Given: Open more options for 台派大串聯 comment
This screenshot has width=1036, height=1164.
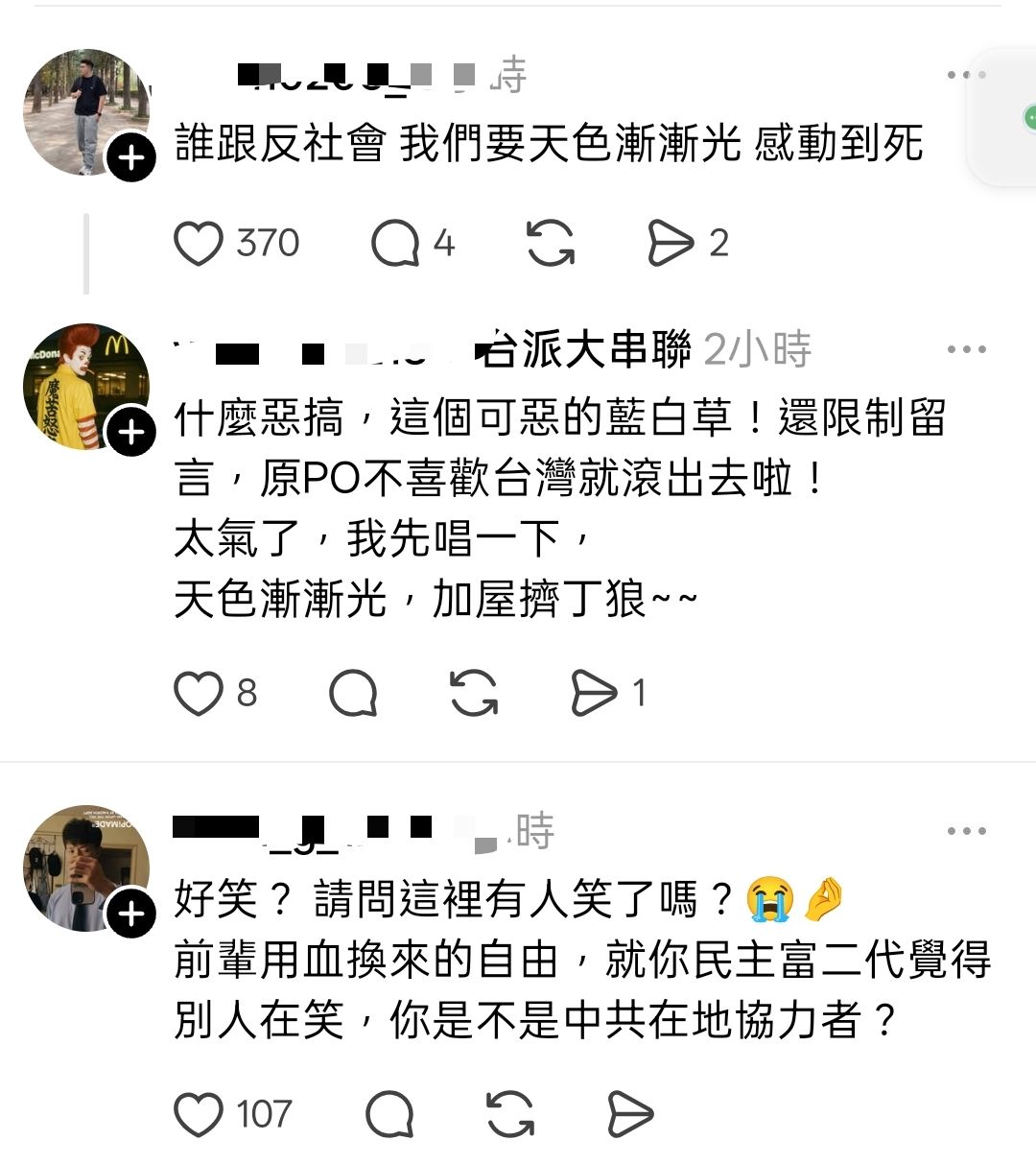Looking at the screenshot, I should pyautogui.click(x=965, y=349).
